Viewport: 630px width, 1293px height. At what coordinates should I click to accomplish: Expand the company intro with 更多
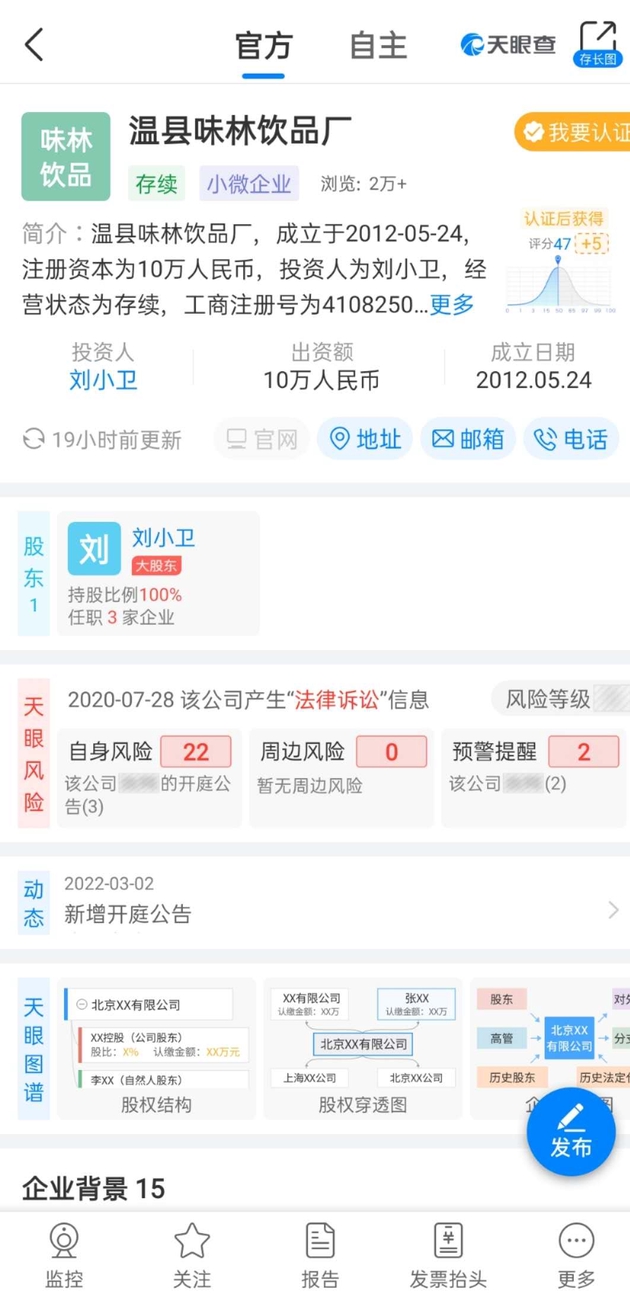pyautogui.click(x=452, y=305)
